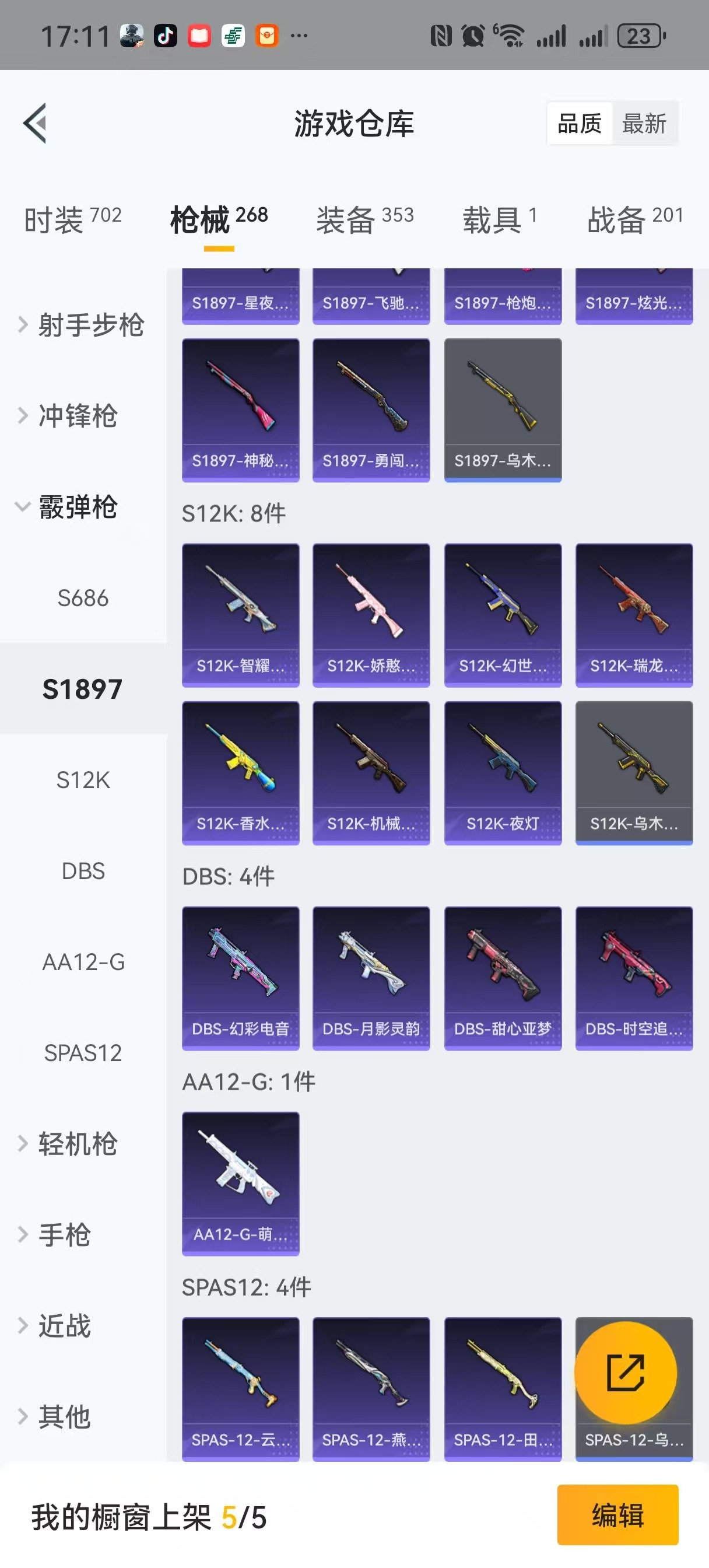This screenshot has width=709, height=1568.
Task: Collapse the 霰弹枪 category
Action: point(78,507)
